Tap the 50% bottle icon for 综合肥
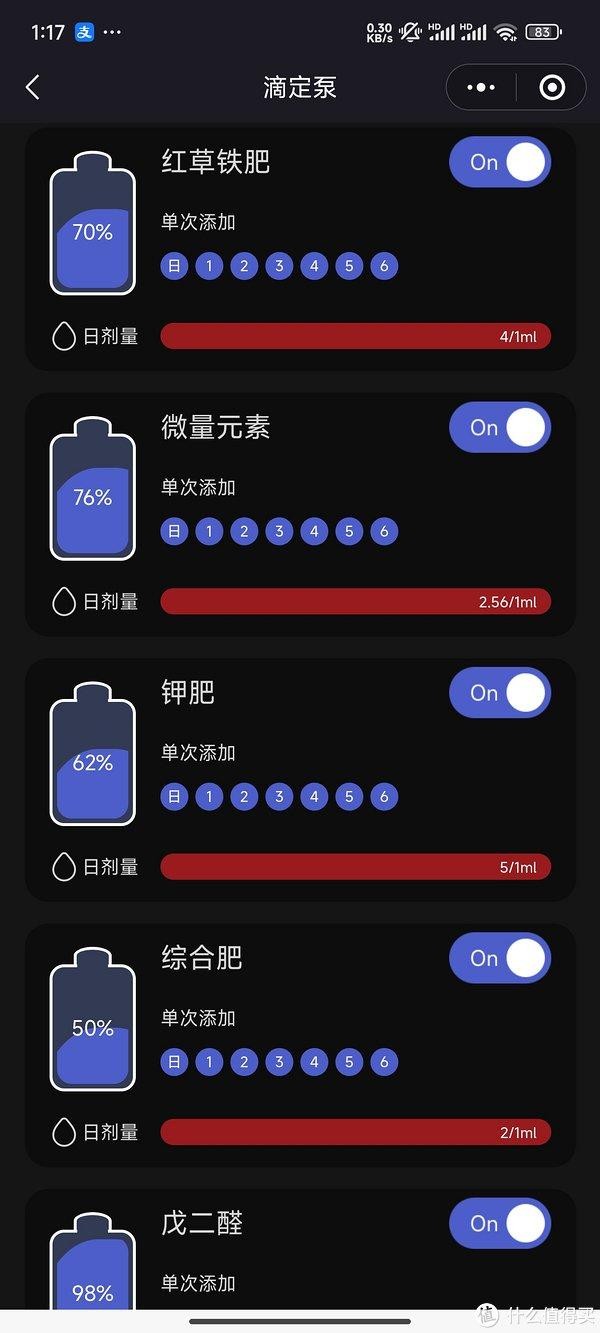The width and height of the screenshot is (600, 1333). tap(93, 1019)
